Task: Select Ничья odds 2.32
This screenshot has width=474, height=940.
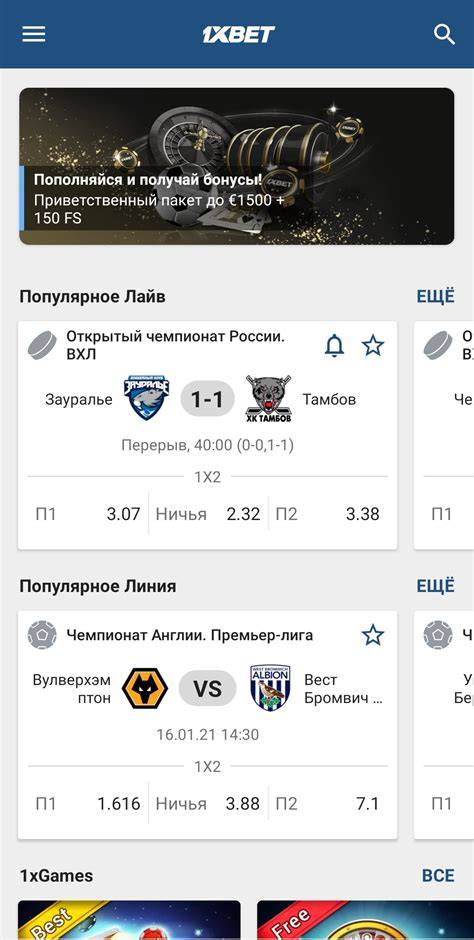Action: click(x=208, y=514)
